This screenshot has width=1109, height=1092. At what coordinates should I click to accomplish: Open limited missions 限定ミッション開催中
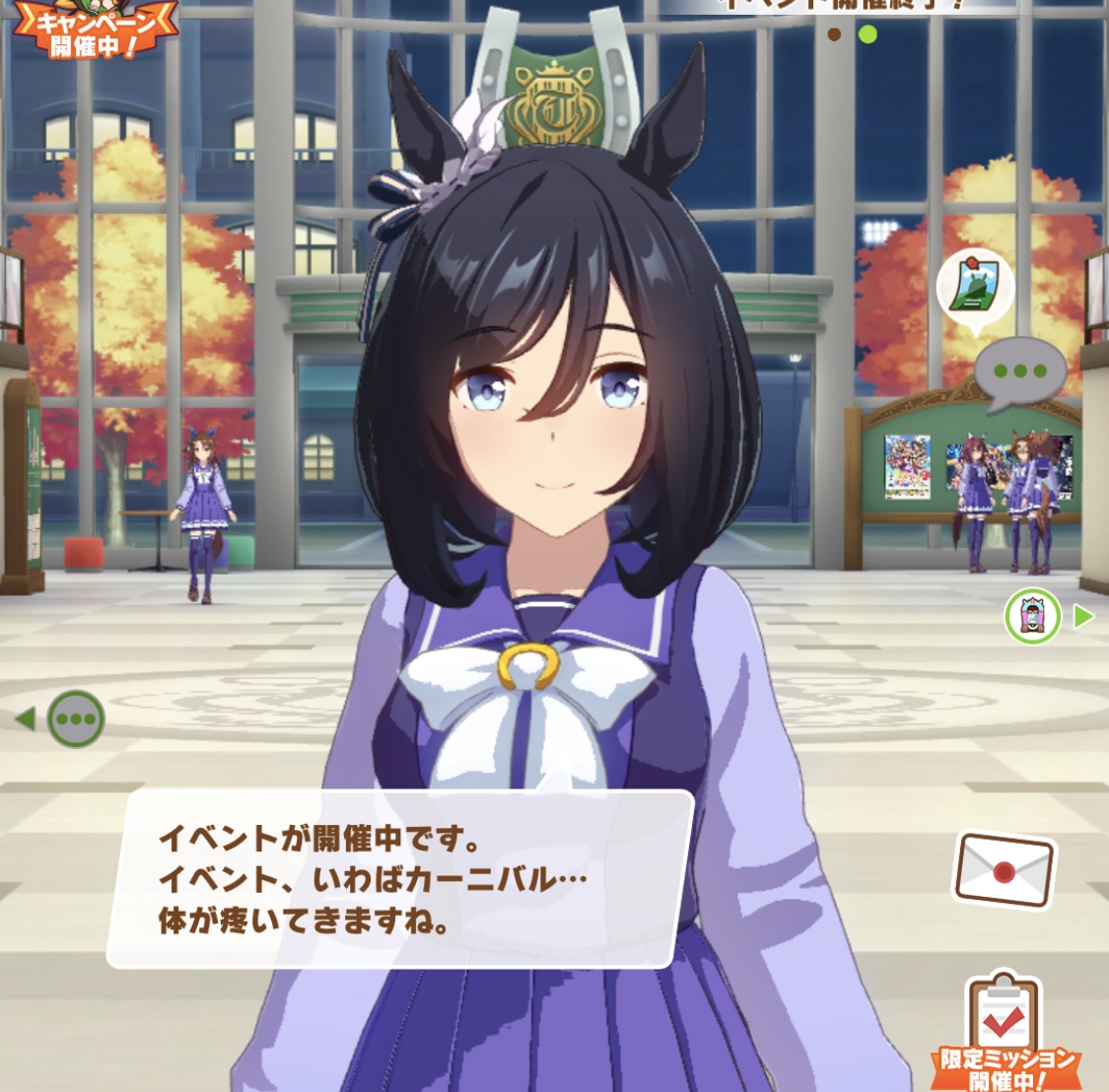(1004, 1035)
